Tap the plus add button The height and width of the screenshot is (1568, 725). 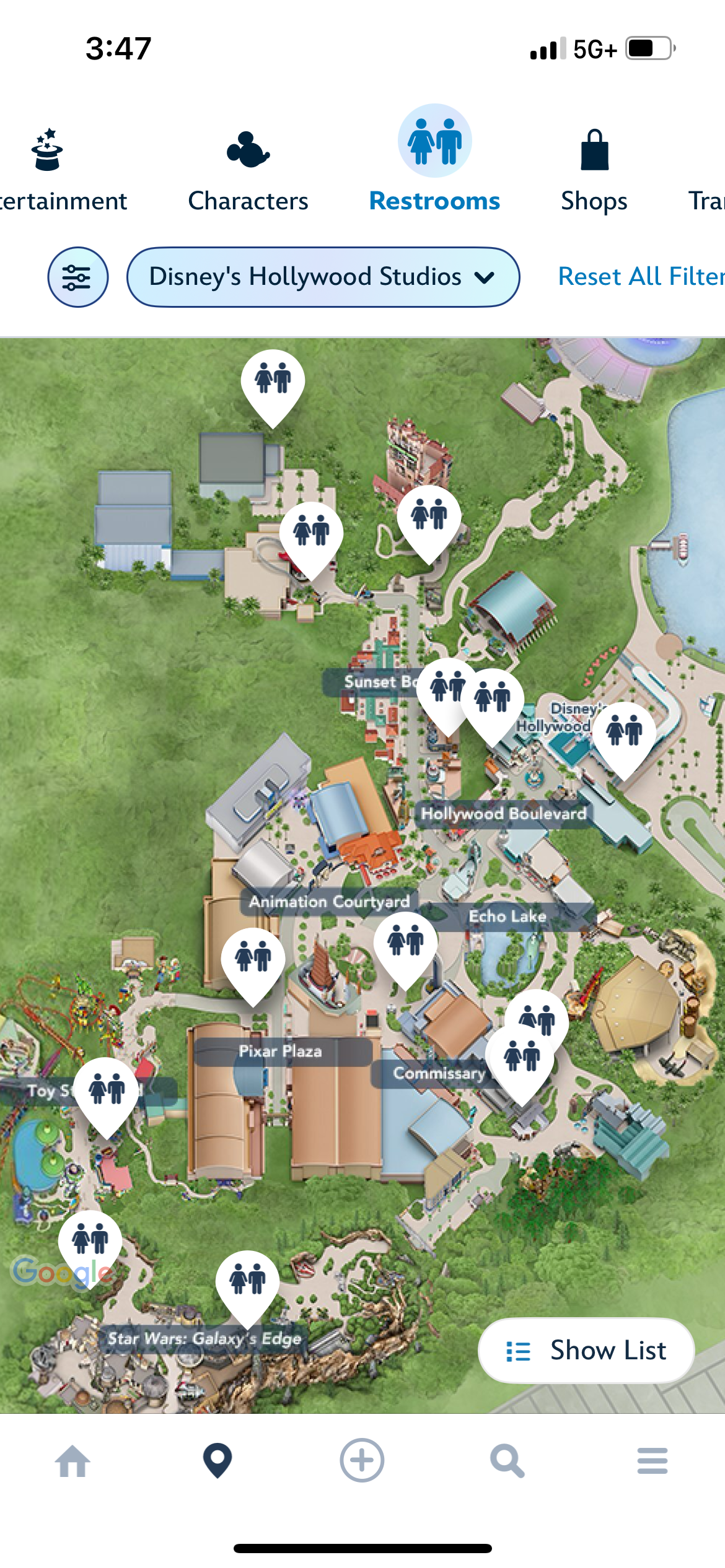tap(362, 1461)
